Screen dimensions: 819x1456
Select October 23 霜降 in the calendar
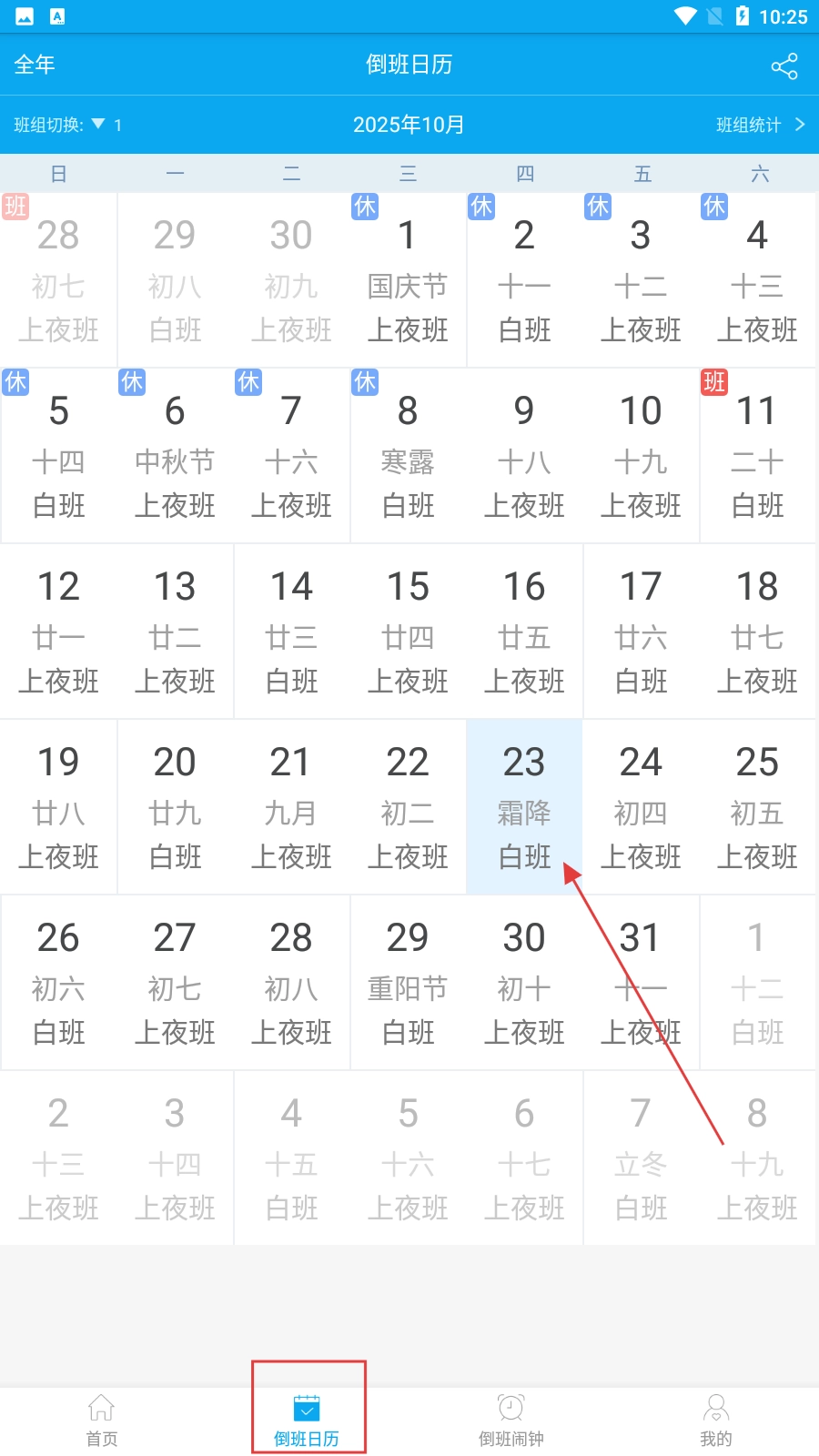tap(524, 806)
